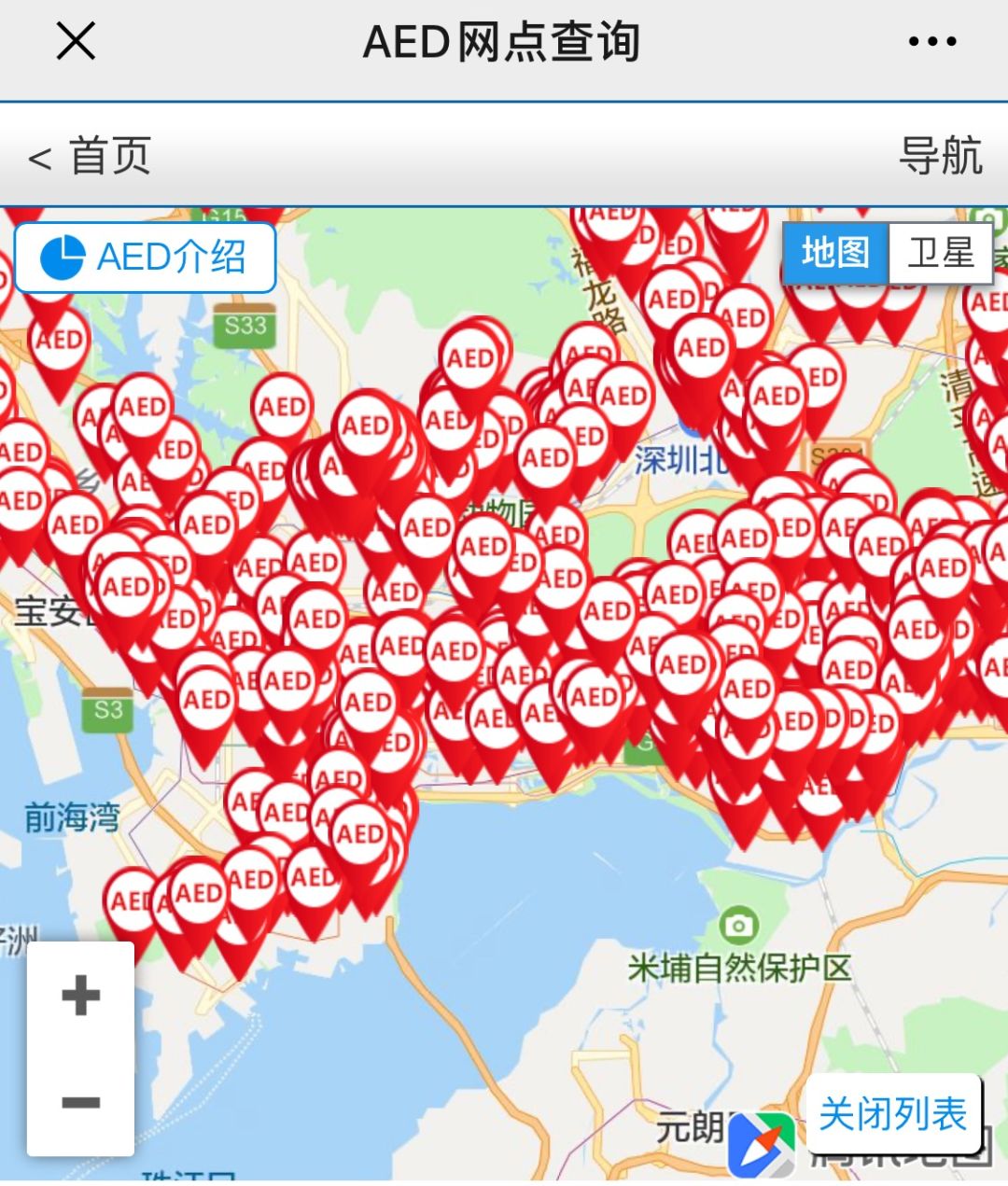Navigate back via 首页 link
The height and width of the screenshot is (1186, 1008).
click(x=89, y=157)
